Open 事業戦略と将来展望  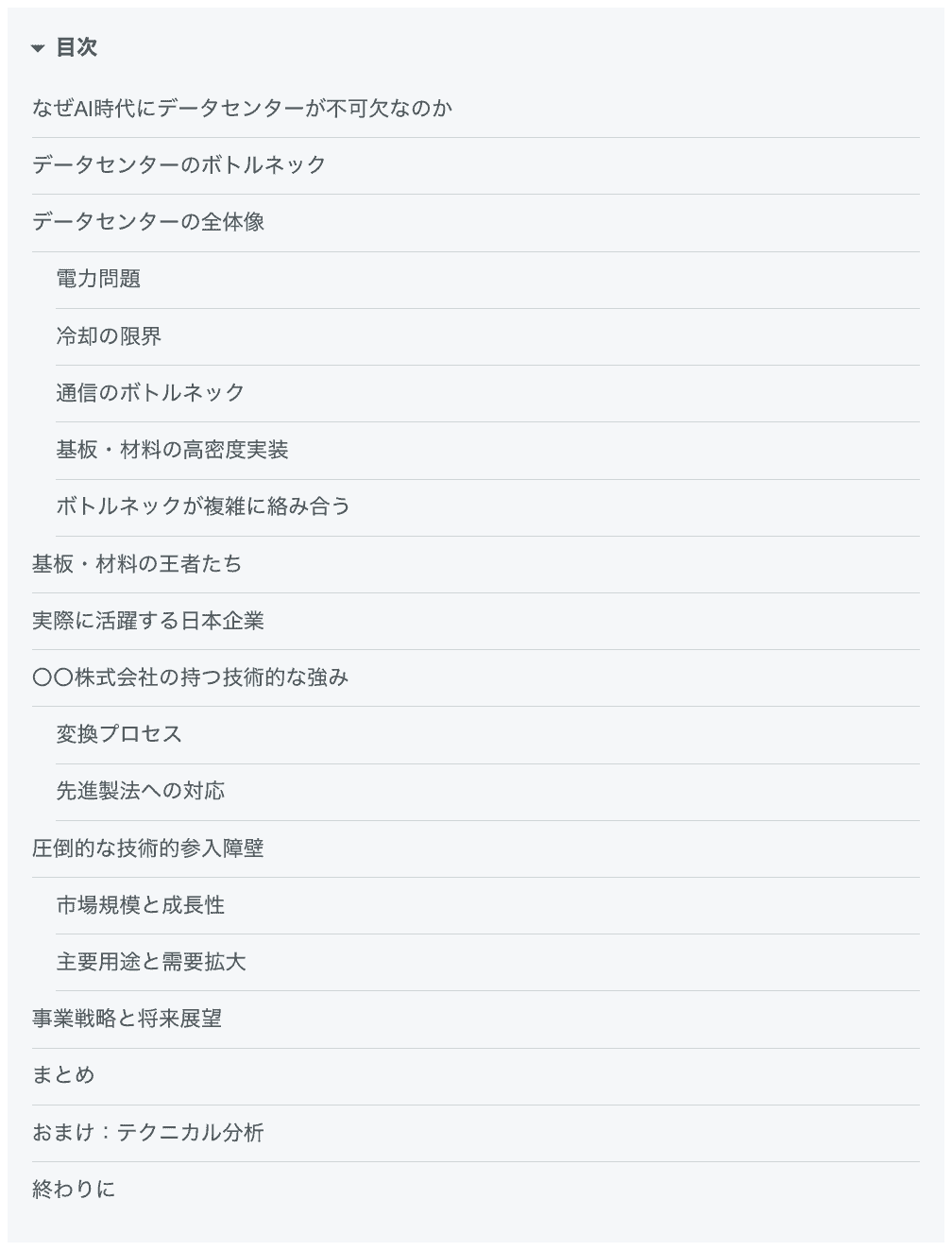(x=127, y=1019)
